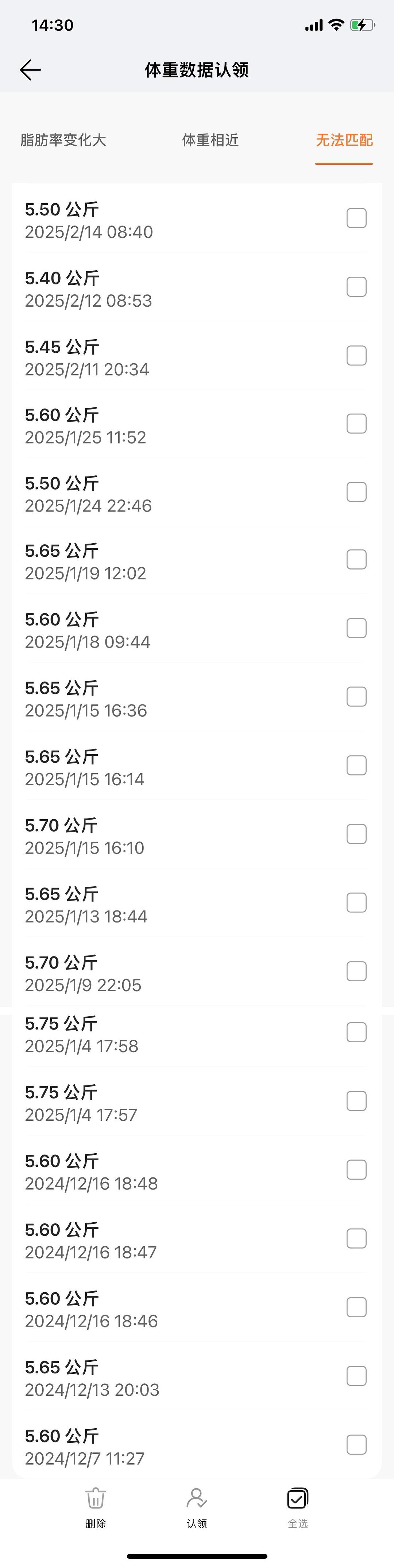The height and width of the screenshot is (1568, 394).
Task: Tap 删除 to delete selected records
Action: [x=96, y=1507]
